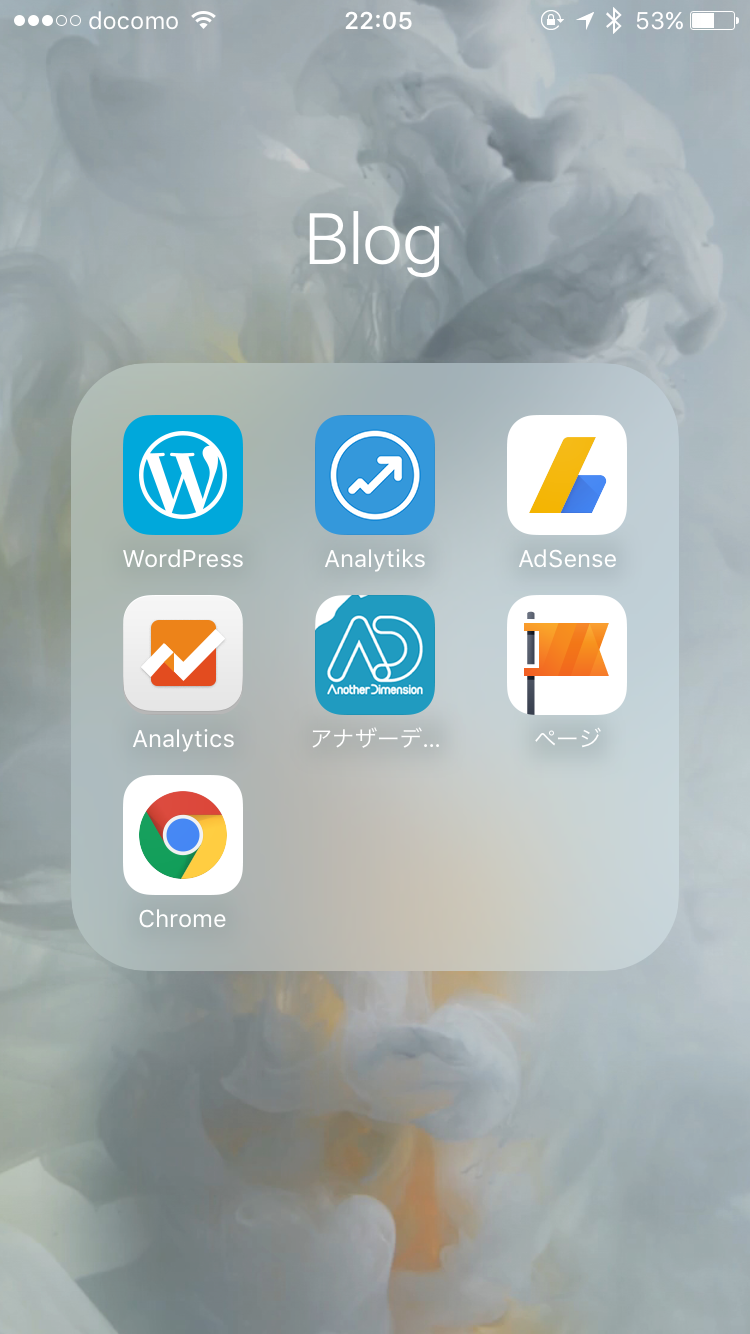Launch the Analytiks app
The width and height of the screenshot is (750, 1334).
[x=375, y=475]
